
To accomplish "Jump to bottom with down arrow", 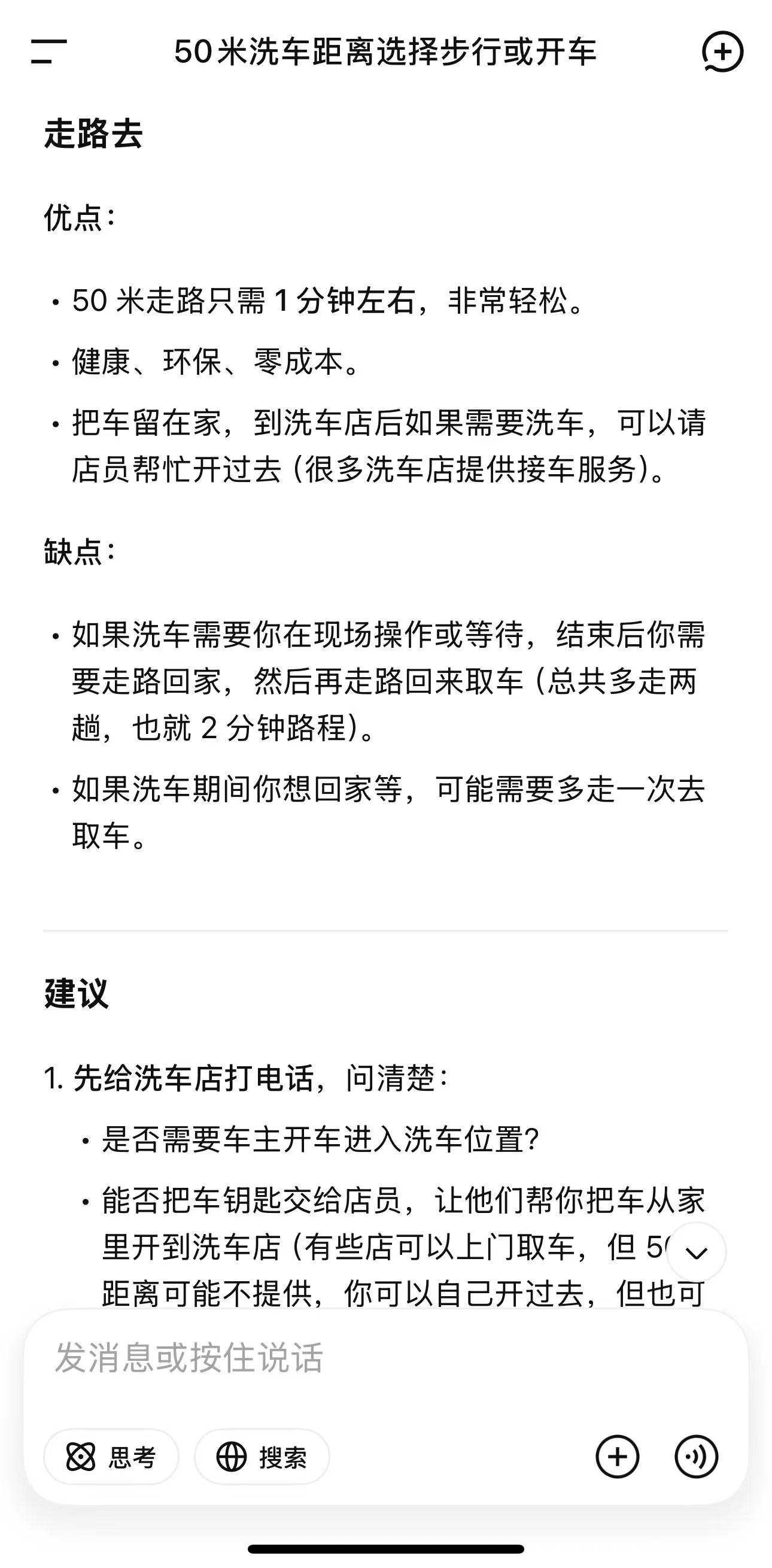I will point(696,1252).
